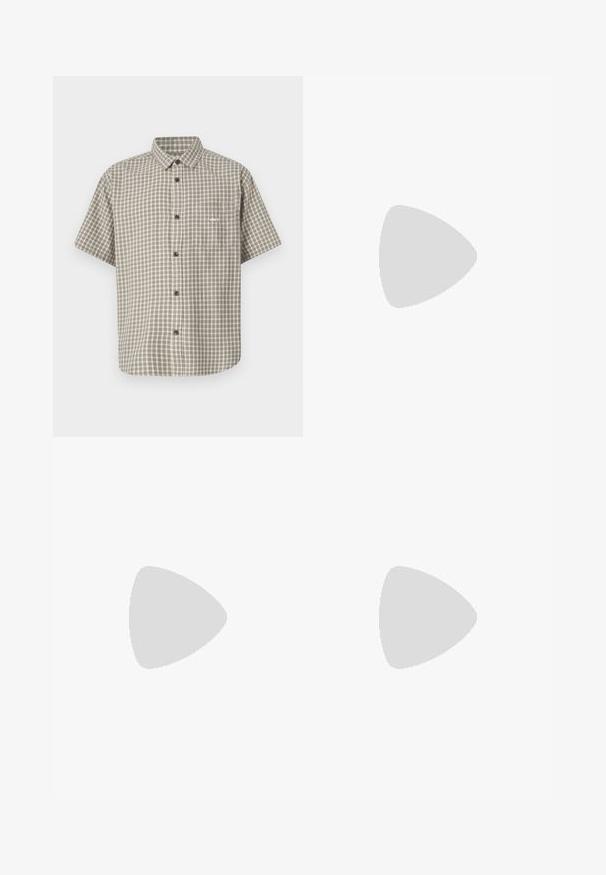Viewport: 606px width, 875px height.
Task: Open the checked short-sleeve shirt image
Action: (178, 256)
